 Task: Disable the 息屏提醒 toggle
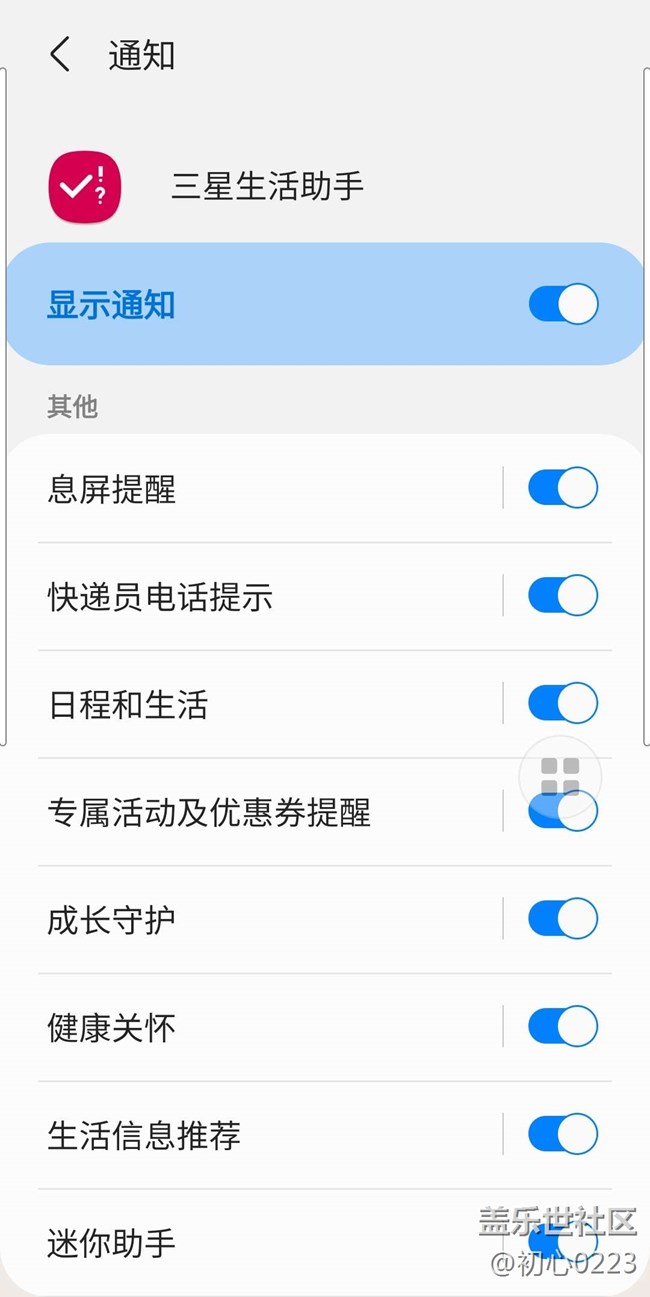coord(563,488)
